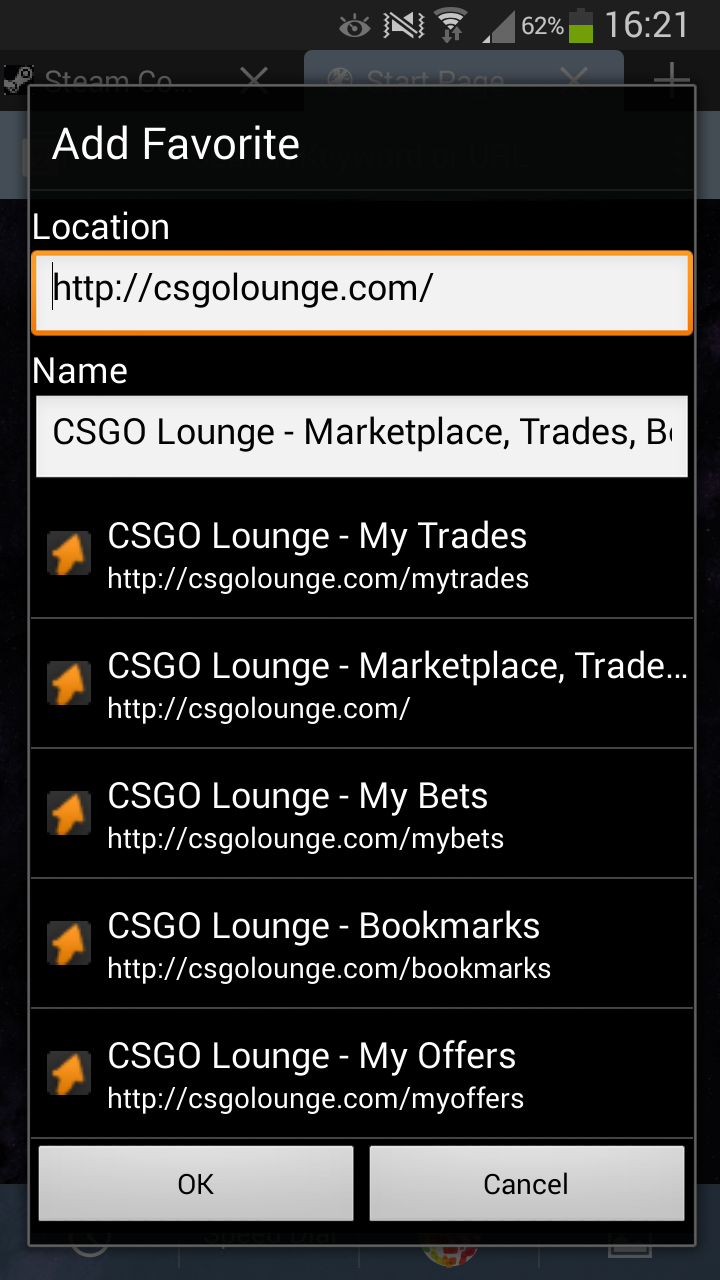Image resolution: width=720 pixels, height=1280 pixels.
Task: Cancel the Add Favorite dialog
Action: (526, 1184)
